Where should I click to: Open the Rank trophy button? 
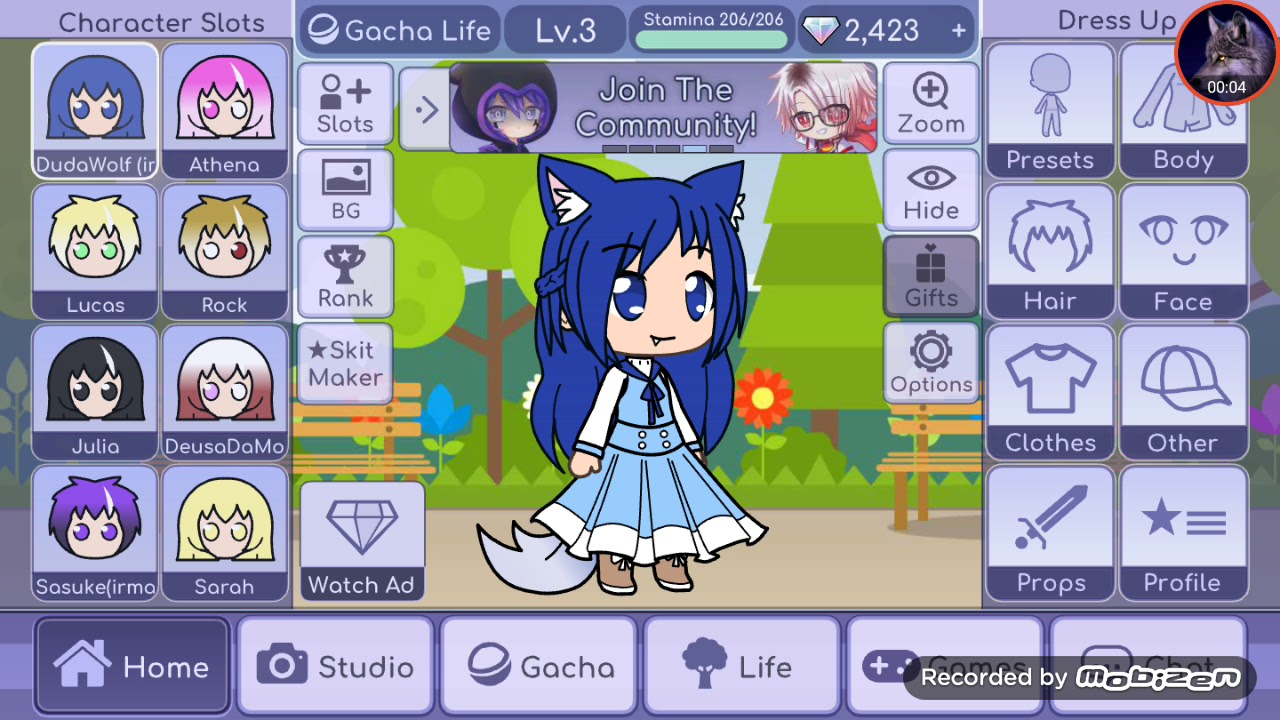coord(345,277)
